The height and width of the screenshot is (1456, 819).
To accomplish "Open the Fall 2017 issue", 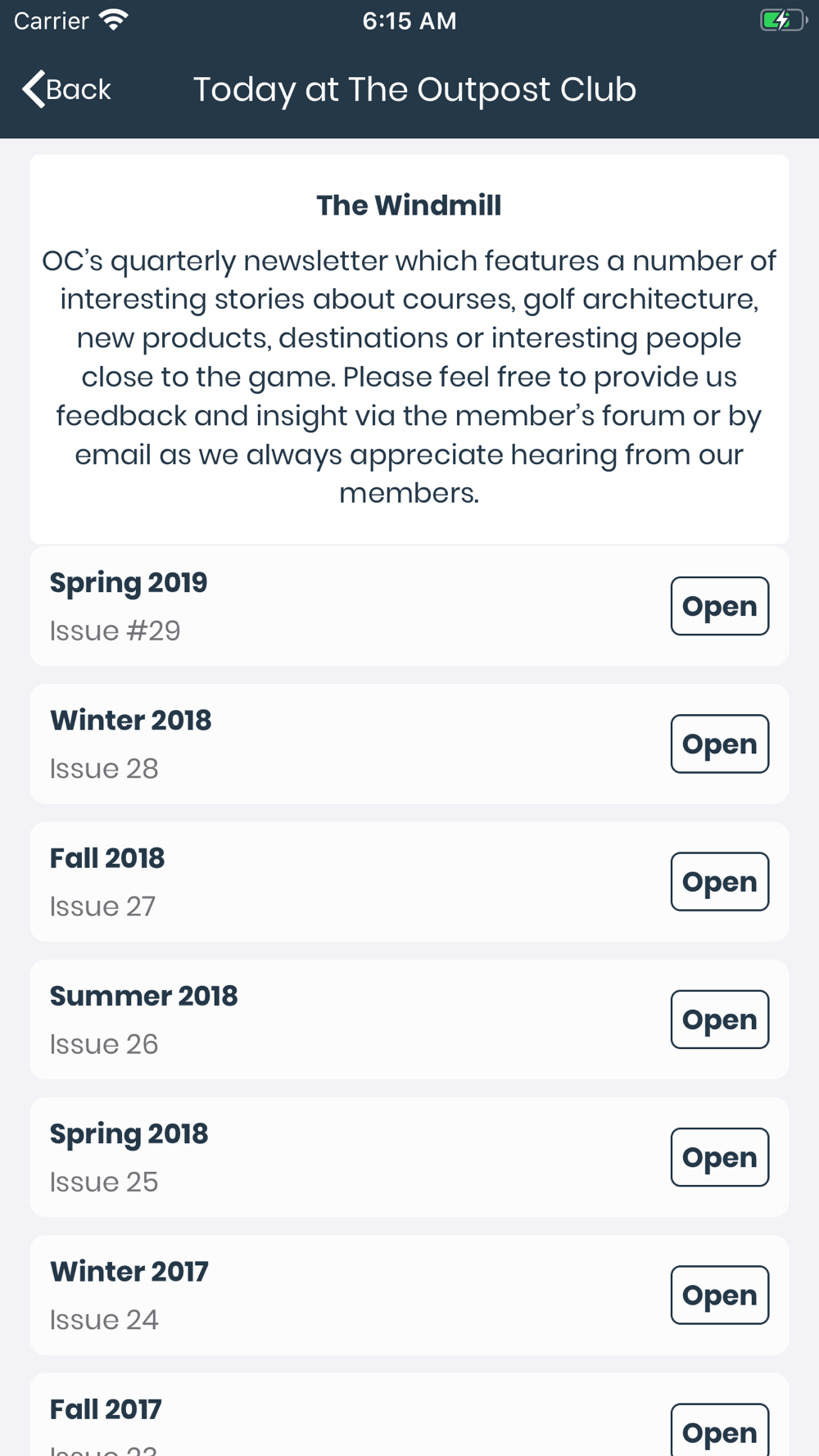I will pyautogui.click(x=719, y=1431).
